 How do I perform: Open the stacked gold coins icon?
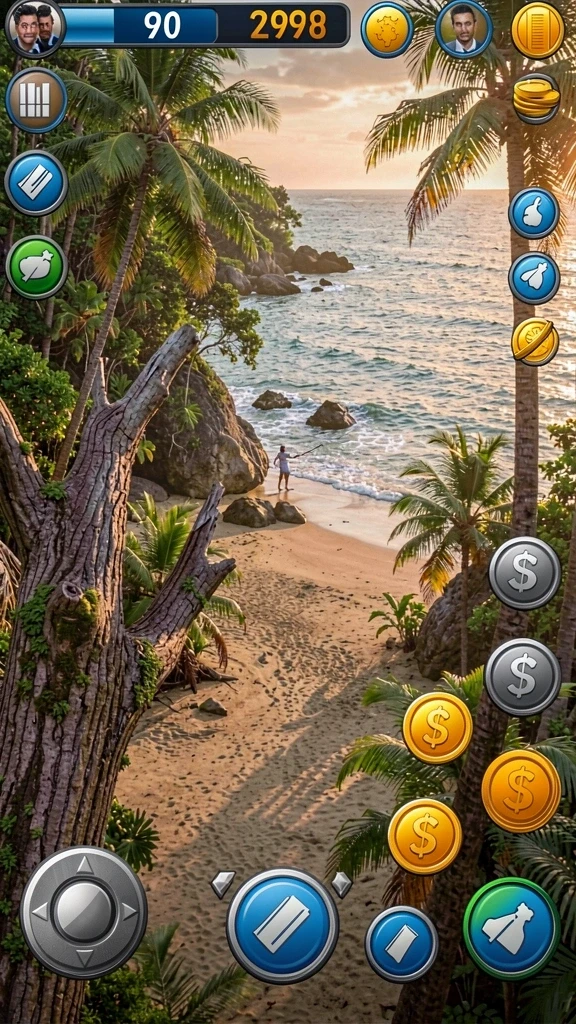pos(536,98)
